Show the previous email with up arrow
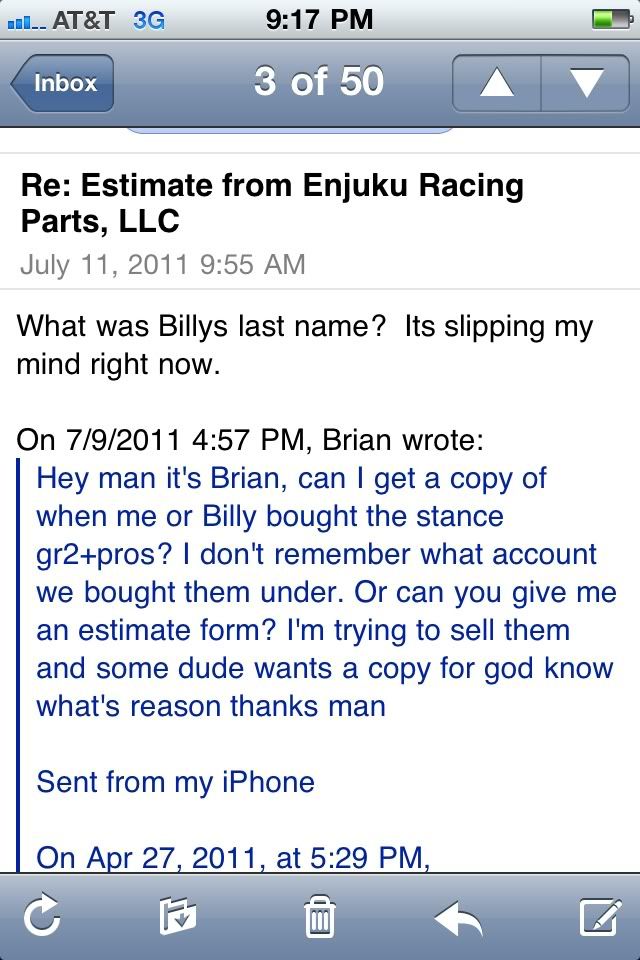The image size is (640, 960). pos(497,83)
